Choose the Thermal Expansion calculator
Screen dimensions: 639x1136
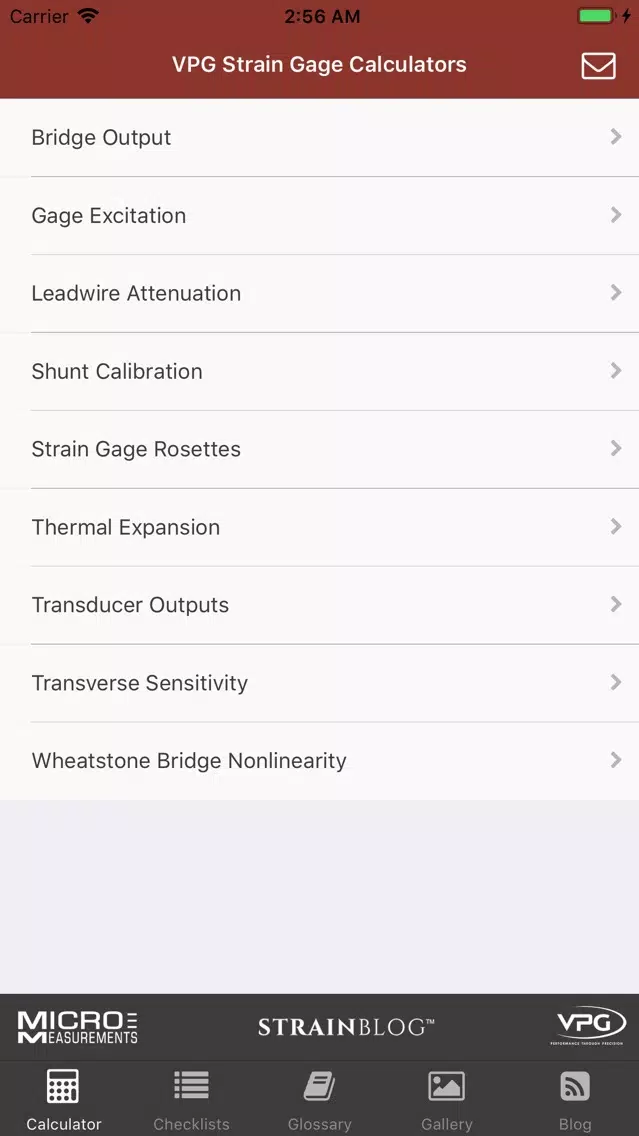320,527
